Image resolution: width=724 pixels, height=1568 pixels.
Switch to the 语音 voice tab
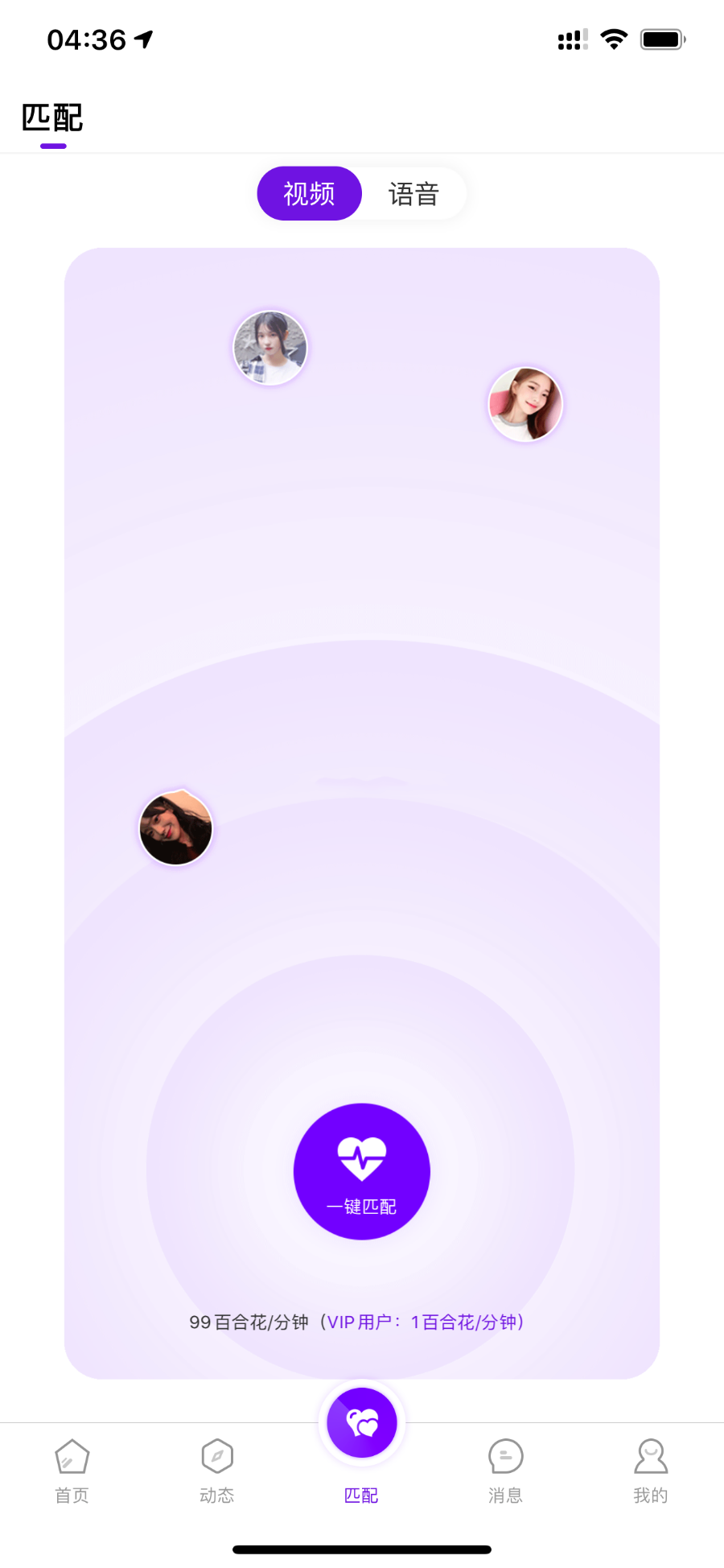click(413, 194)
